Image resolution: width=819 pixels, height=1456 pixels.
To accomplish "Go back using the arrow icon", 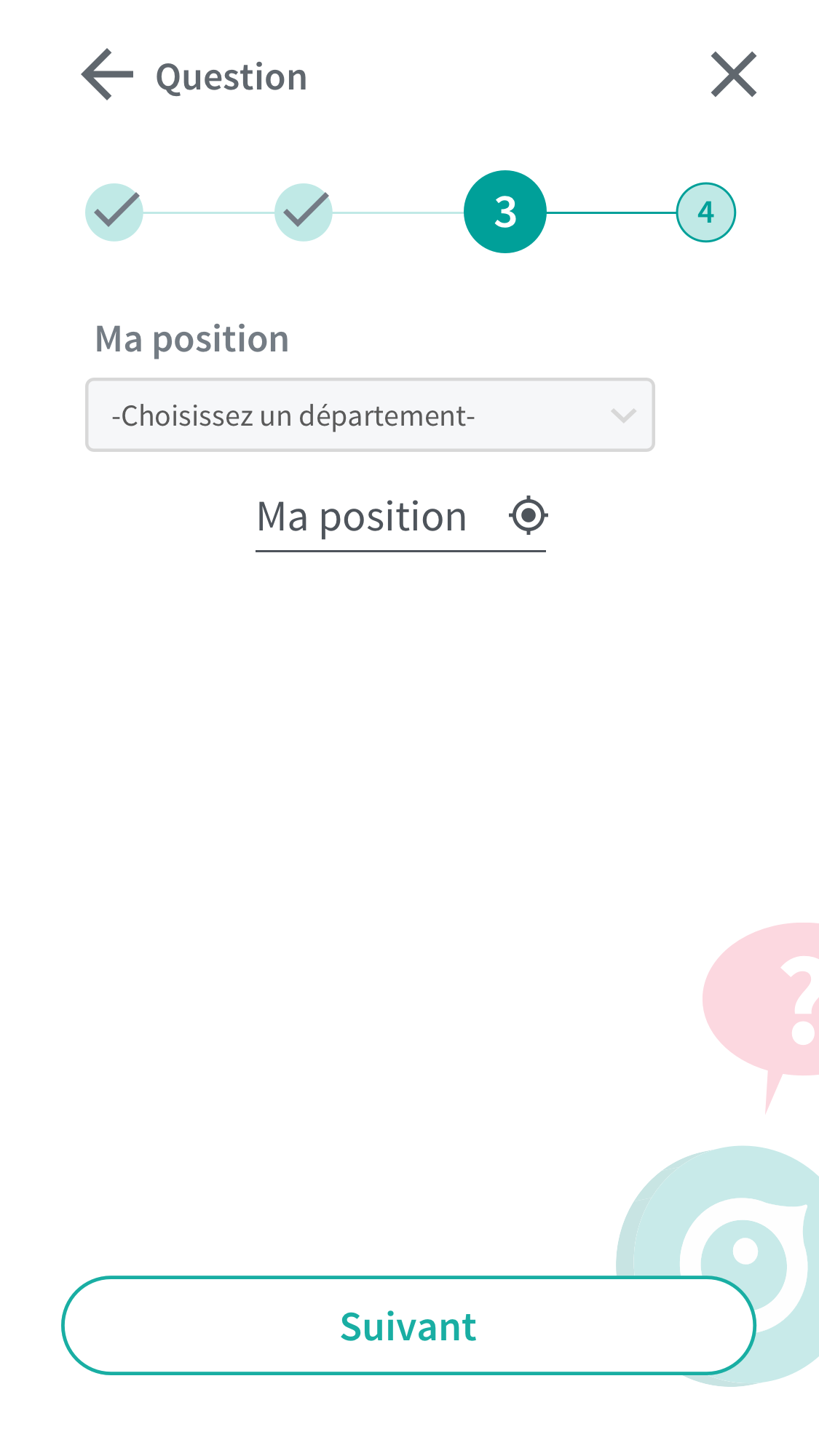I will (x=108, y=75).
